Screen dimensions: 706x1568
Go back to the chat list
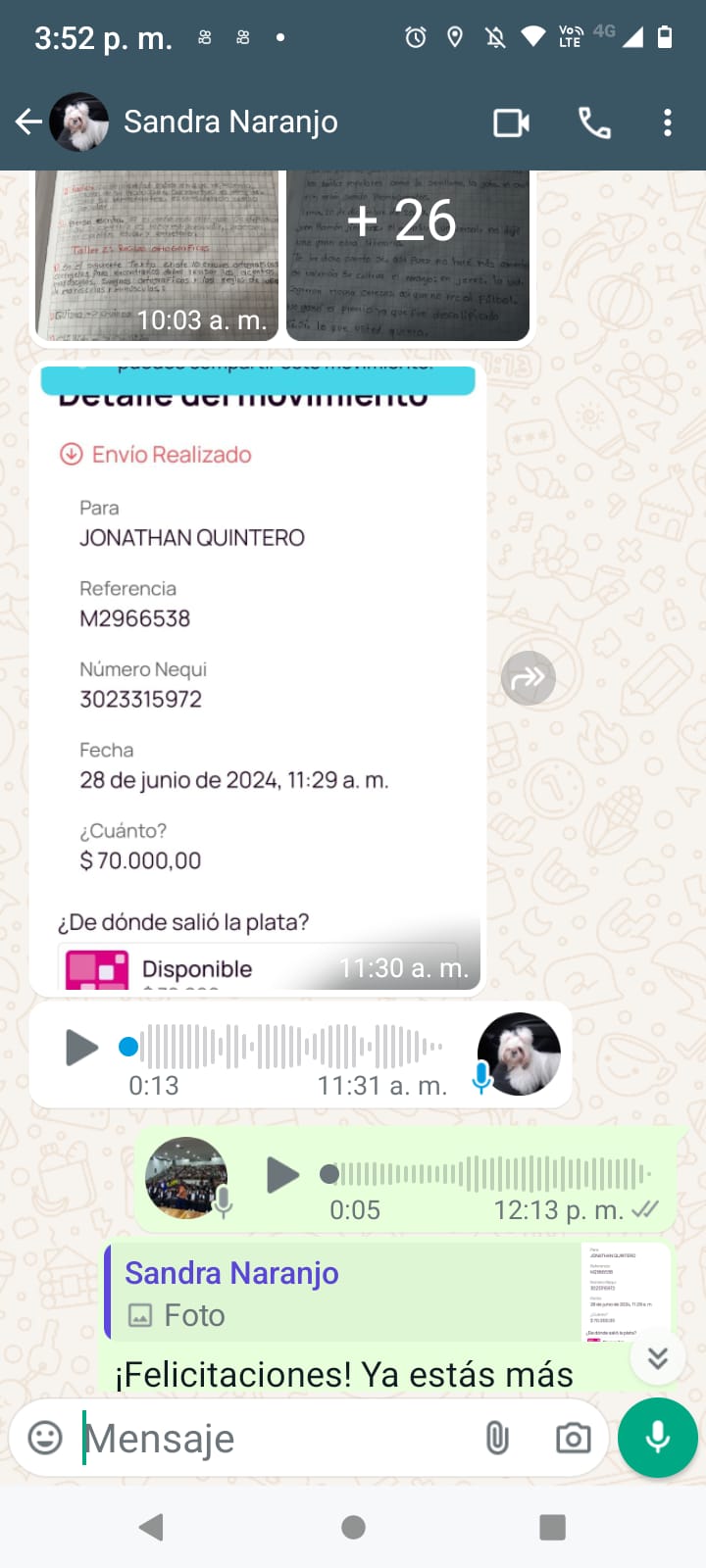28,122
